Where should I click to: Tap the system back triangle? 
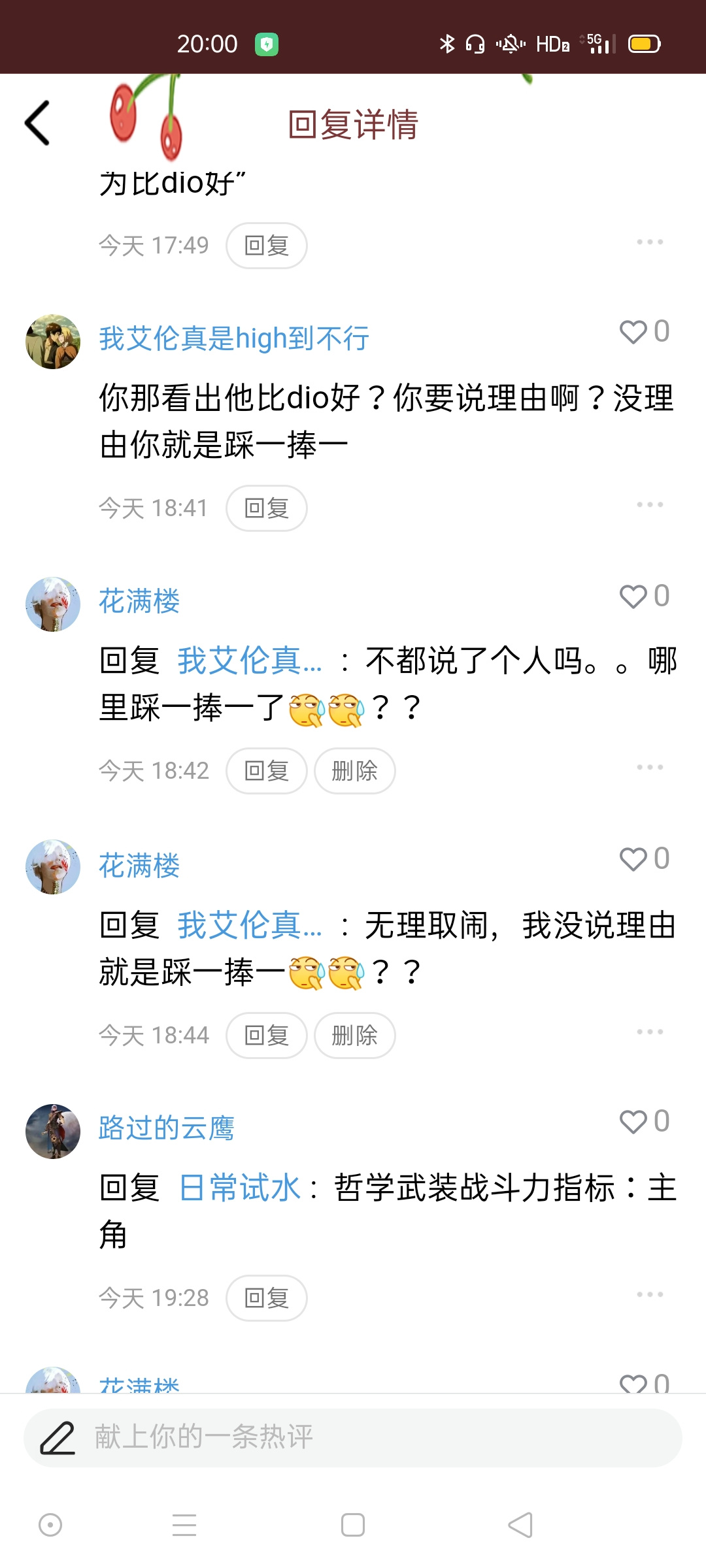tap(520, 1525)
